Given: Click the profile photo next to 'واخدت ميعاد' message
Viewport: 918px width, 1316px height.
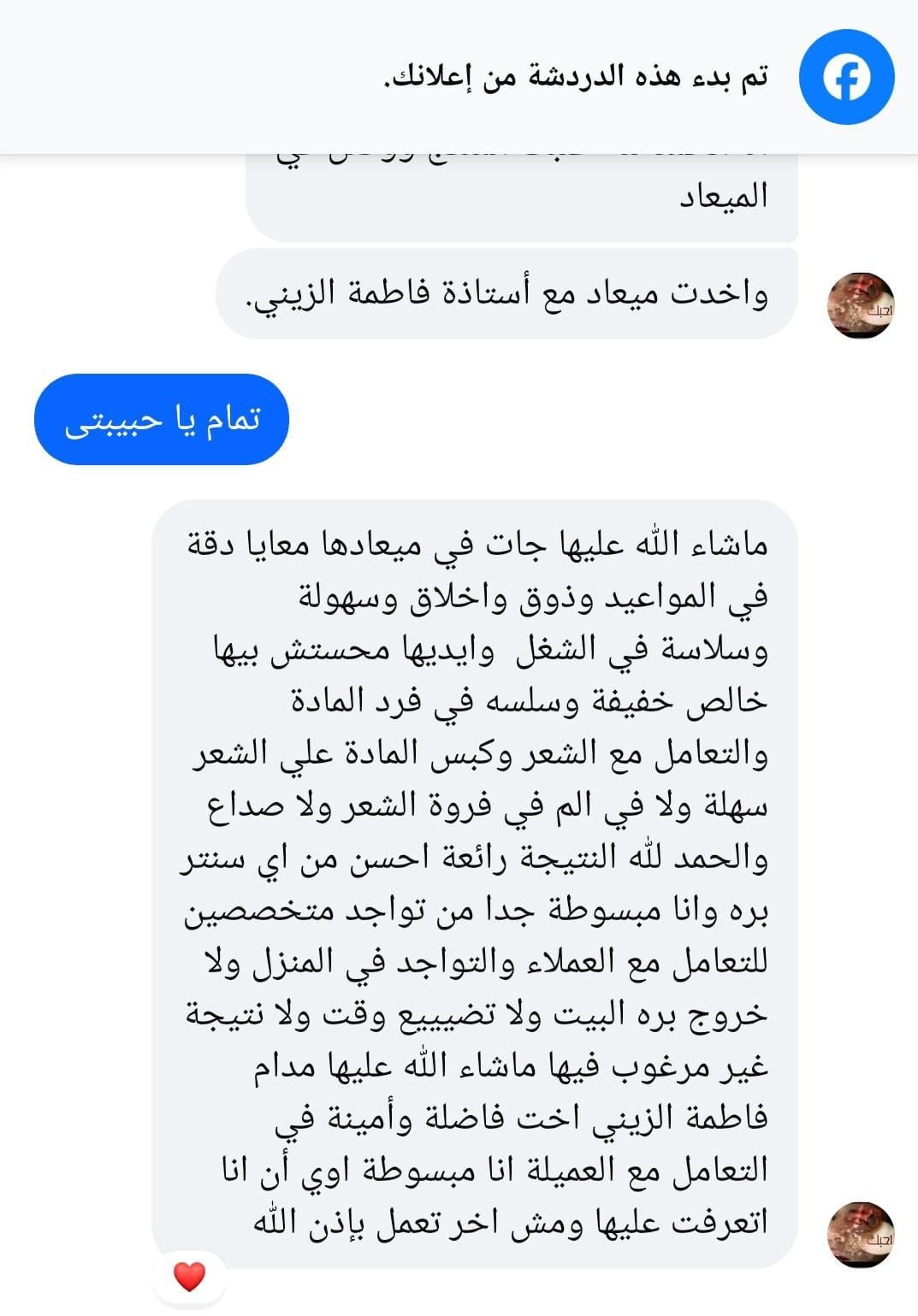Looking at the screenshot, I should [863, 305].
